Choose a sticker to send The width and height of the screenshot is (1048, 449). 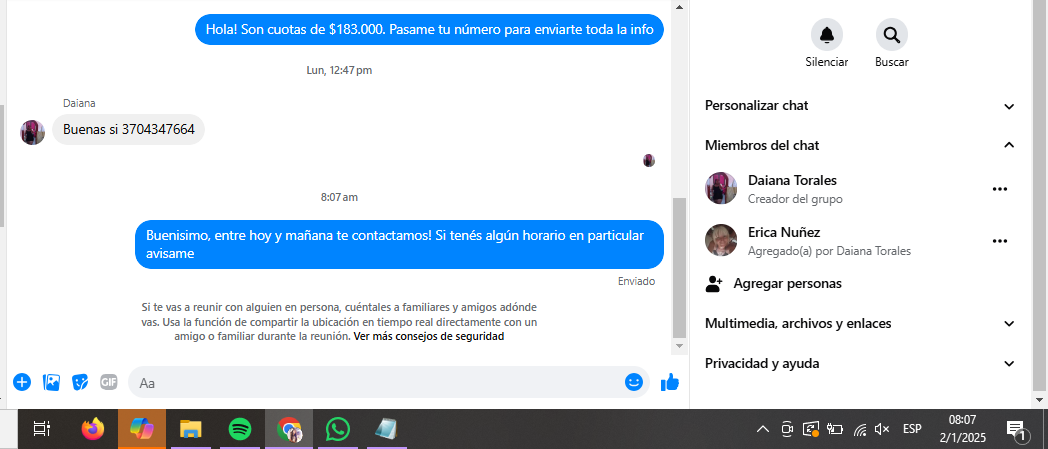click(80, 382)
